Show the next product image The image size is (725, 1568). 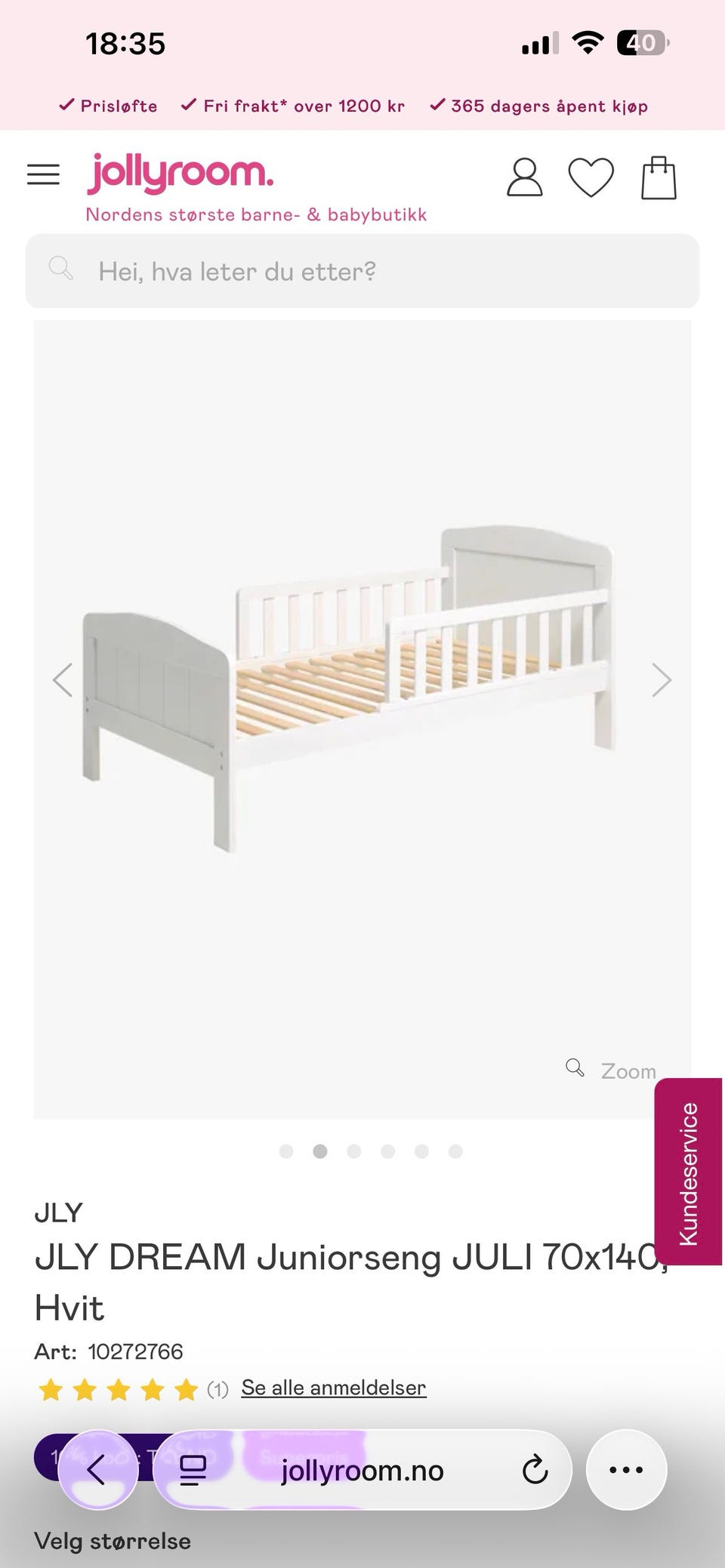point(661,679)
